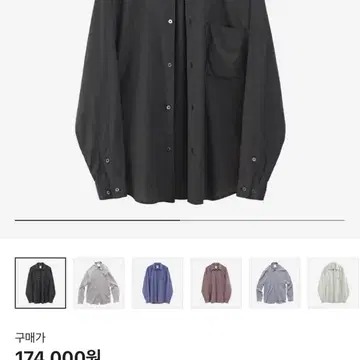The width and height of the screenshot is (360, 360).
Task: View the burgundy red shirt thumbnail
Action: tap(216, 283)
